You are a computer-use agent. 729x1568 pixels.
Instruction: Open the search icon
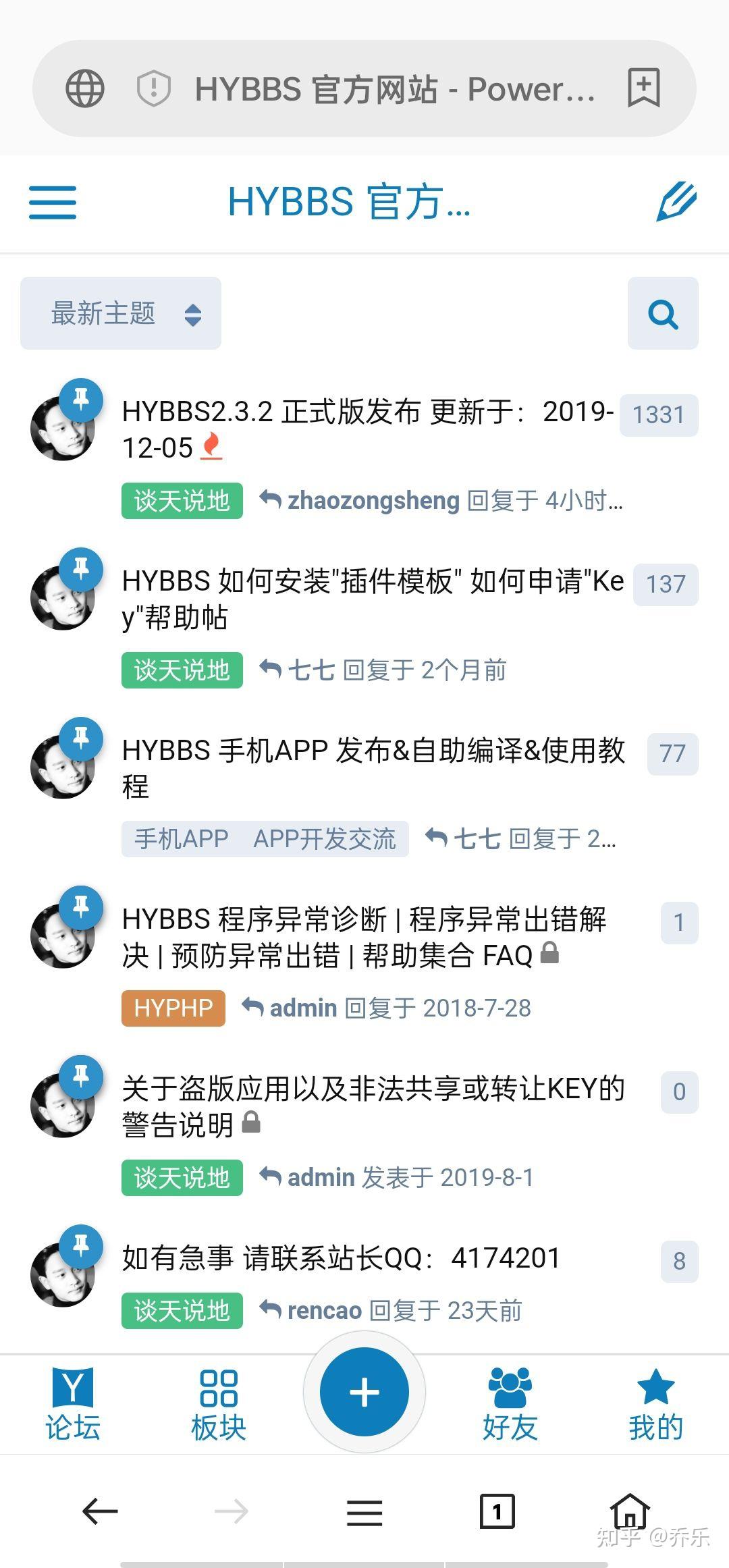click(x=662, y=313)
